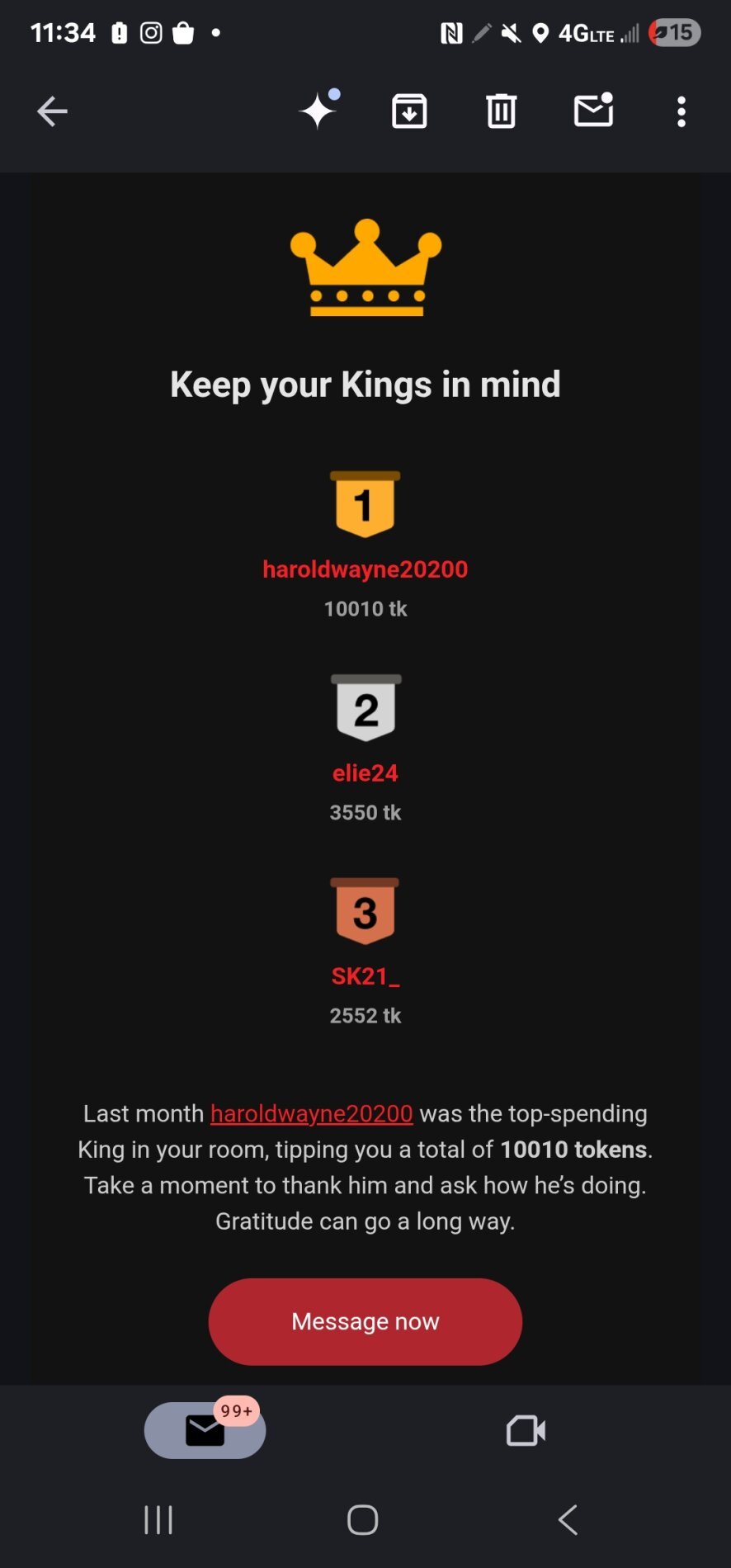Open recent apps from the navigation bar
The height and width of the screenshot is (1568, 731).
pos(158,1519)
